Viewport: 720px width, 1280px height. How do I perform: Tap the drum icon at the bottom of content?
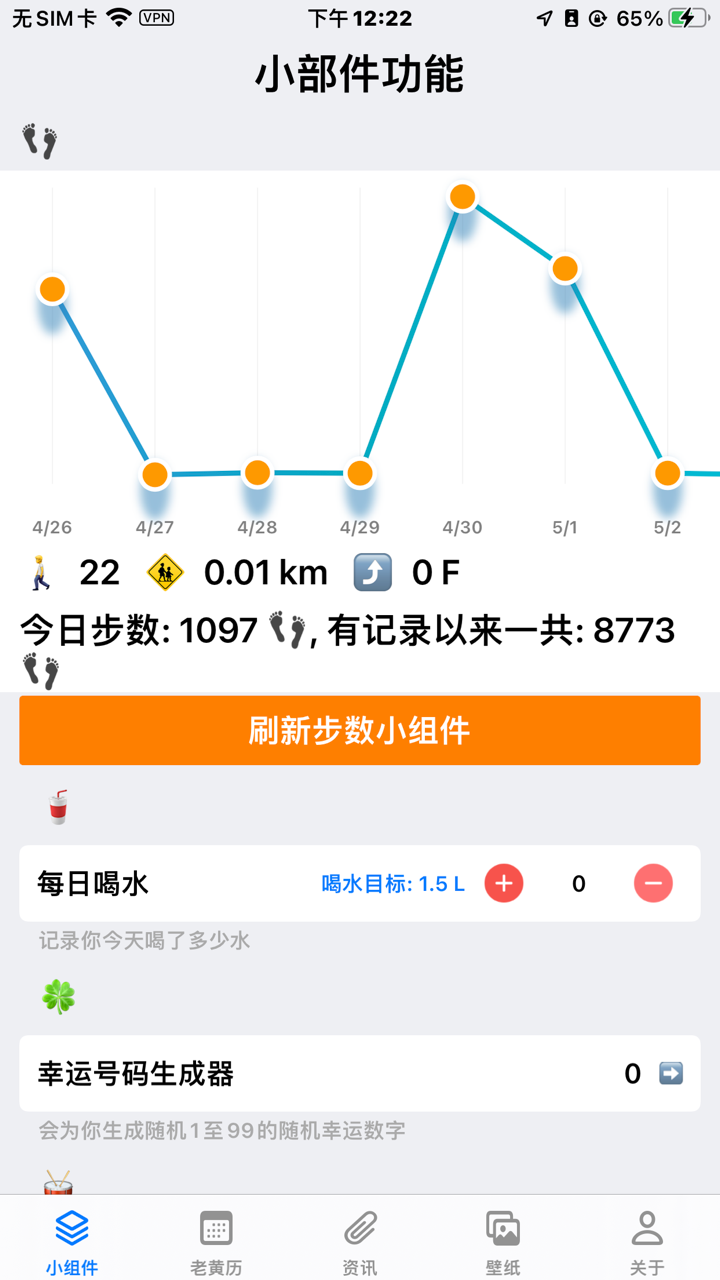pyautogui.click(x=58, y=1186)
